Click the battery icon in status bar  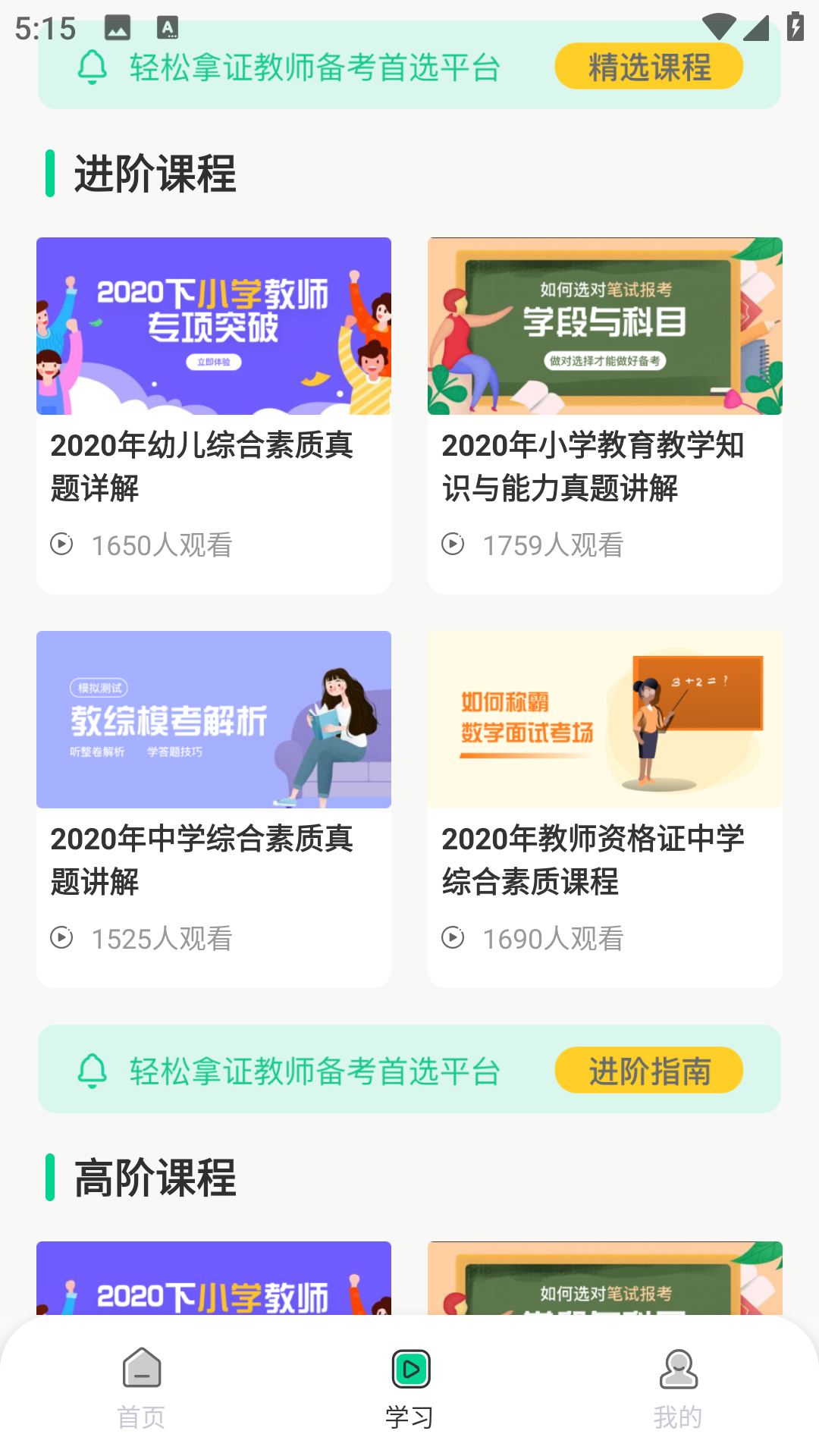tap(794, 25)
